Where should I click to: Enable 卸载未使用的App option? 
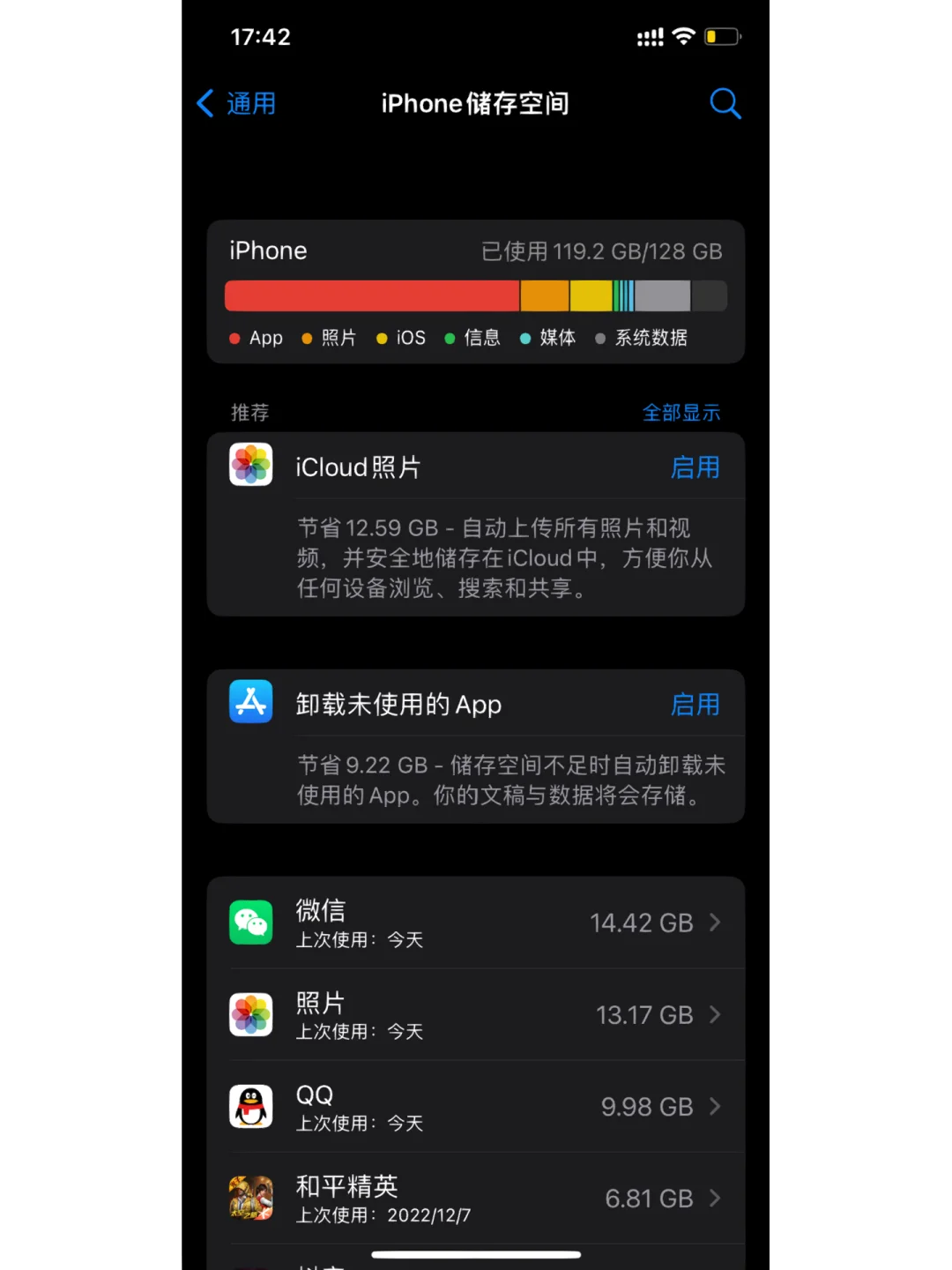click(695, 705)
